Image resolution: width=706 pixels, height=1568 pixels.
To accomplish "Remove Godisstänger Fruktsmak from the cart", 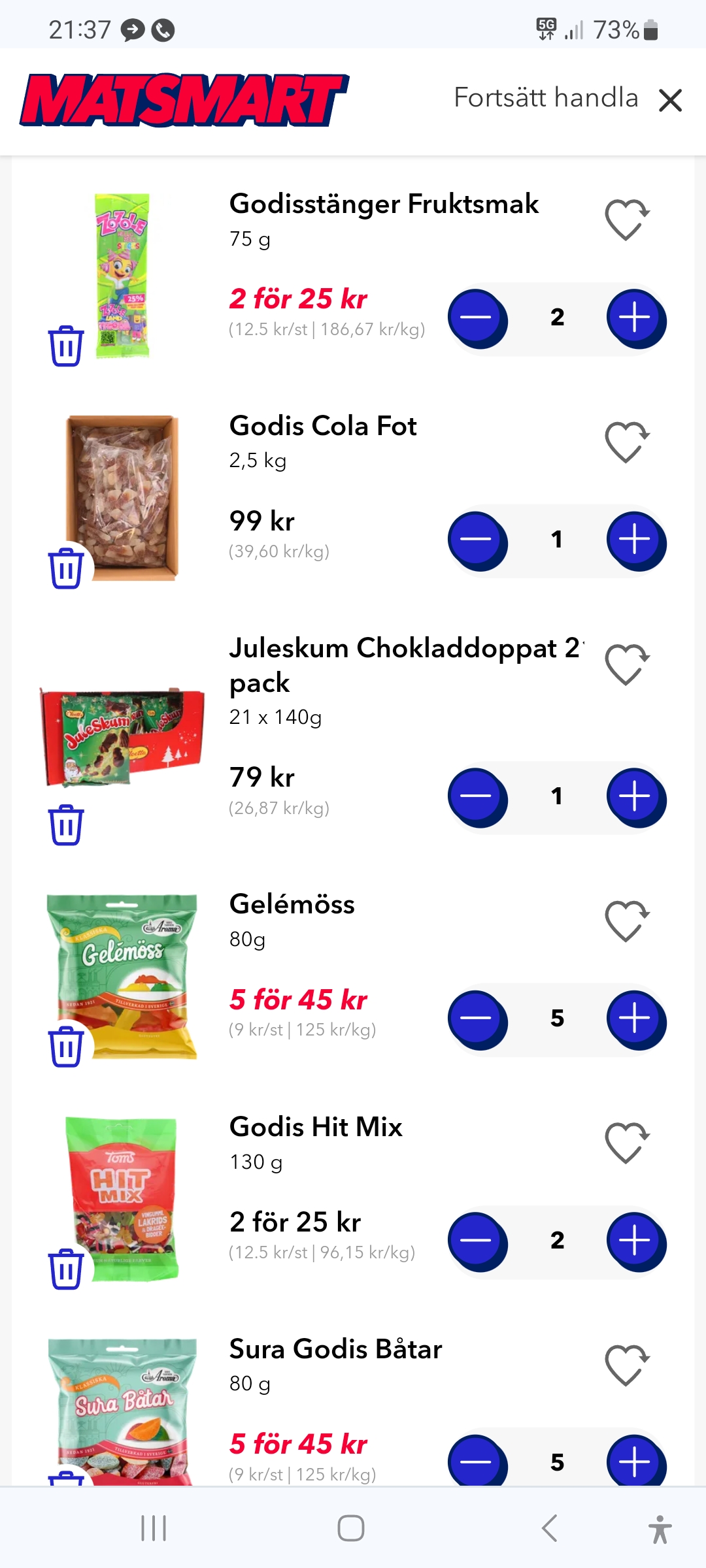I will click(66, 346).
